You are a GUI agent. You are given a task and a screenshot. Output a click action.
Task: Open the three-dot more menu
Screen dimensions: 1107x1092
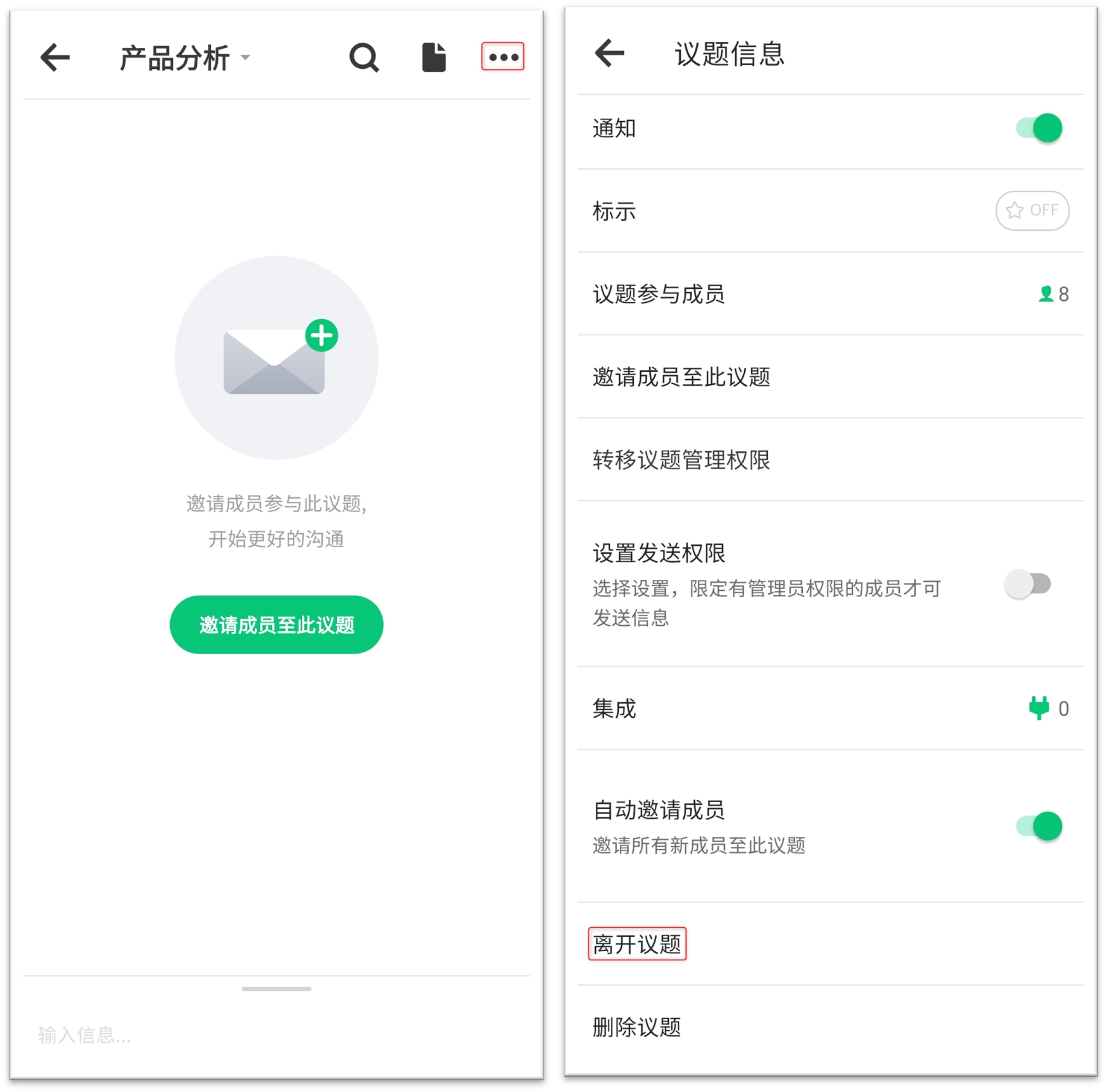coord(503,57)
